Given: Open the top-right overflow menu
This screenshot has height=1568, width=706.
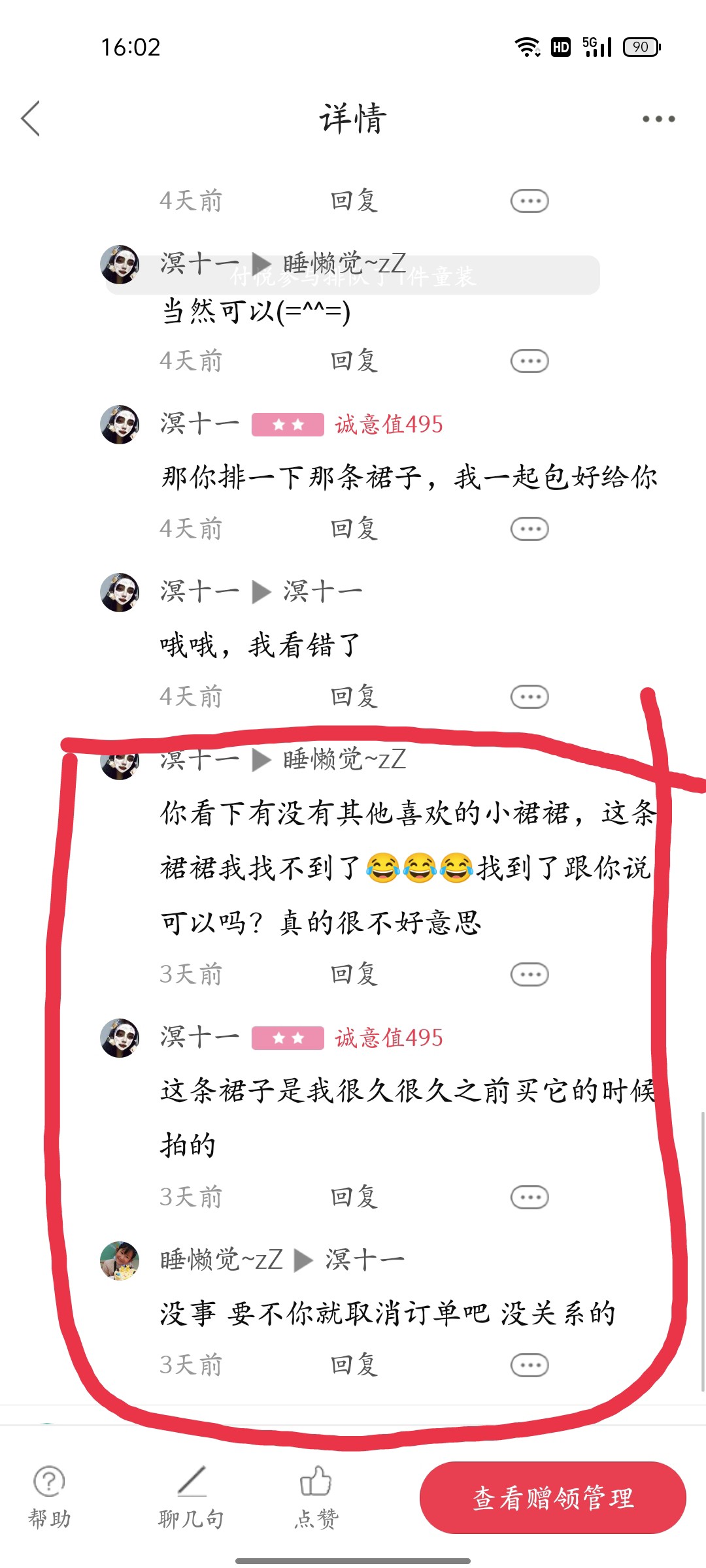Looking at the screenshot, I should [x=658, y=119].
